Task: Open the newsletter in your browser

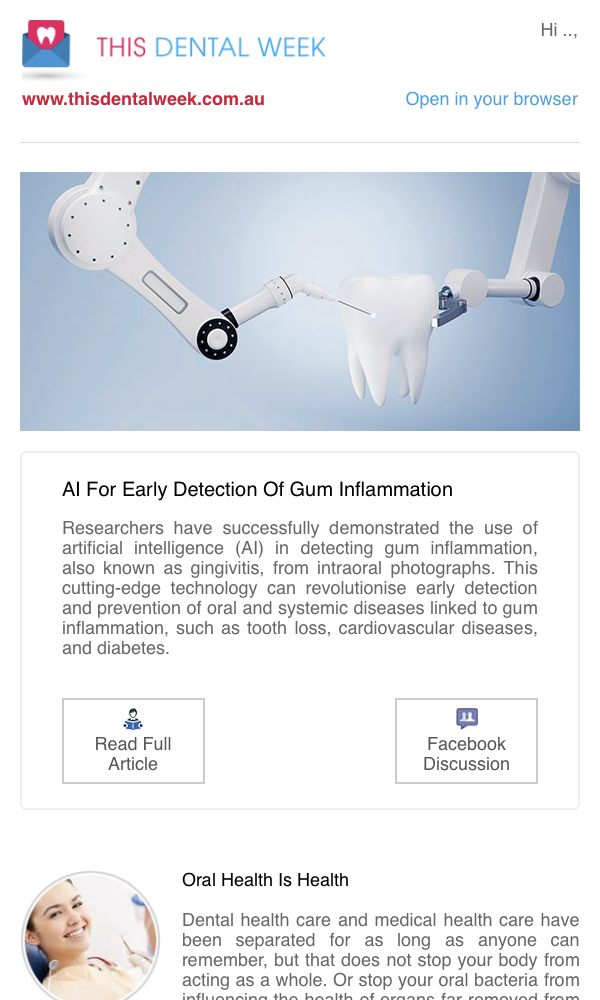Action: tap(491, 99)
